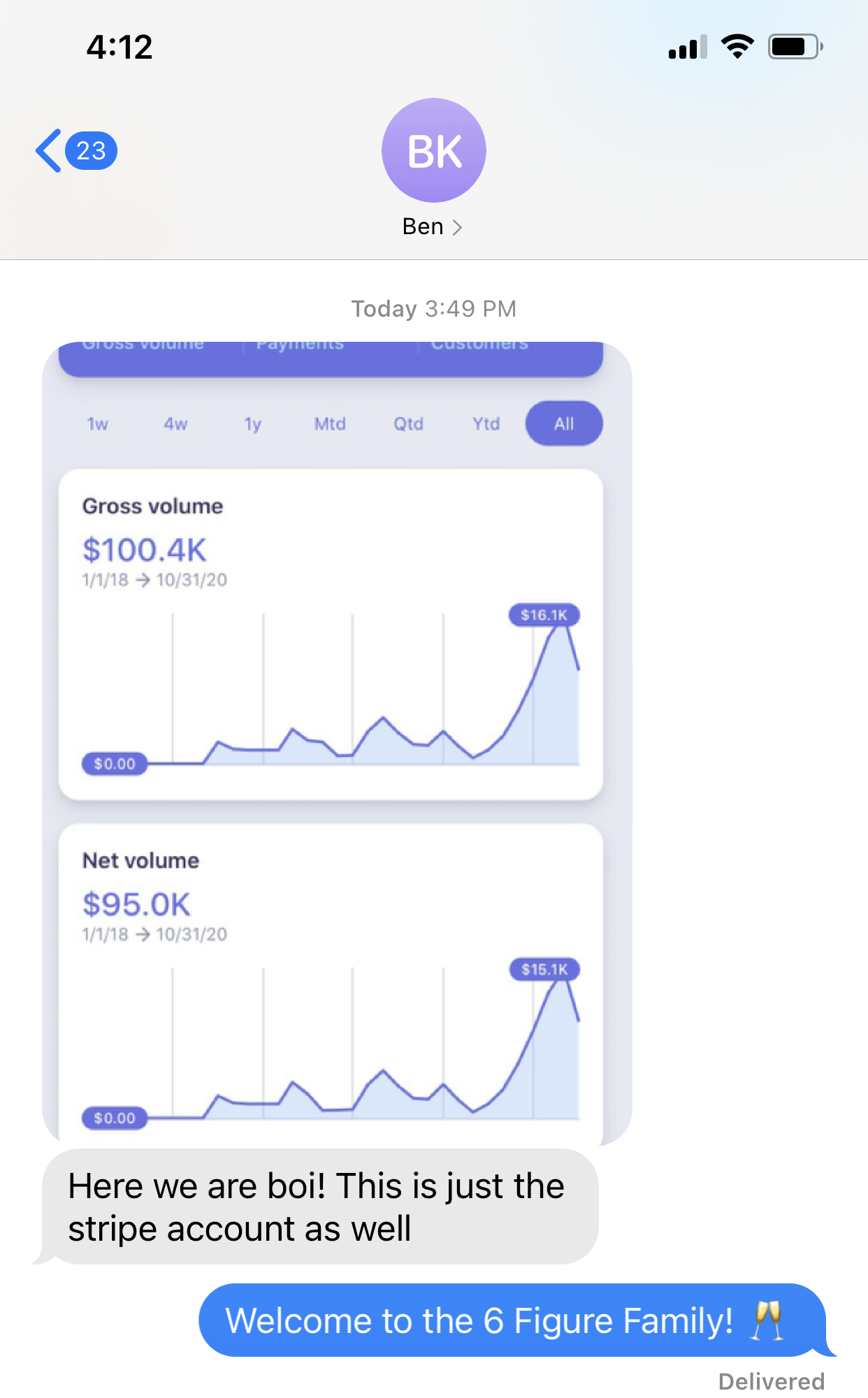The width and height of the screenshot is (868, 1398).
Task: Open the Stripe dashboard image attachment
Action: pos(337,743)
